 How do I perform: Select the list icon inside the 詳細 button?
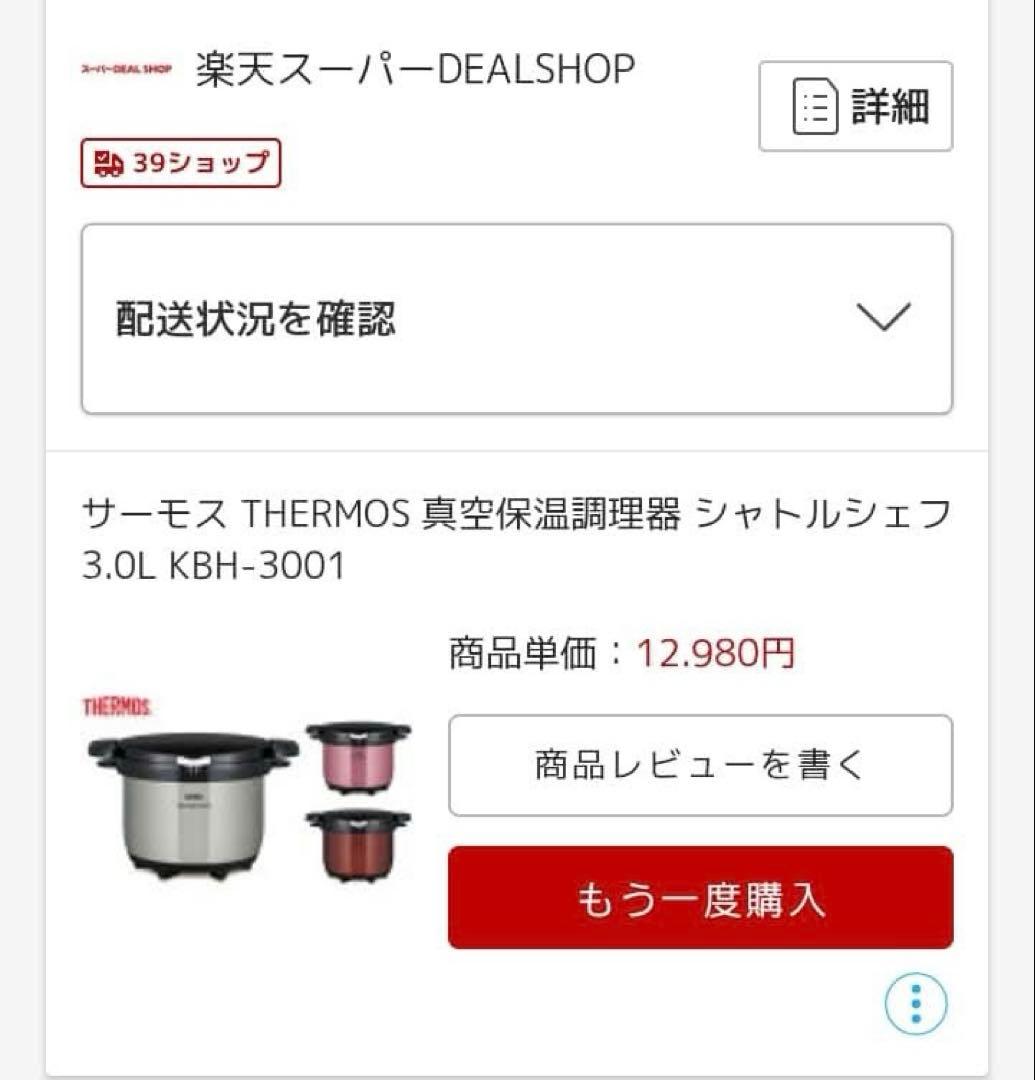(815, 107)
